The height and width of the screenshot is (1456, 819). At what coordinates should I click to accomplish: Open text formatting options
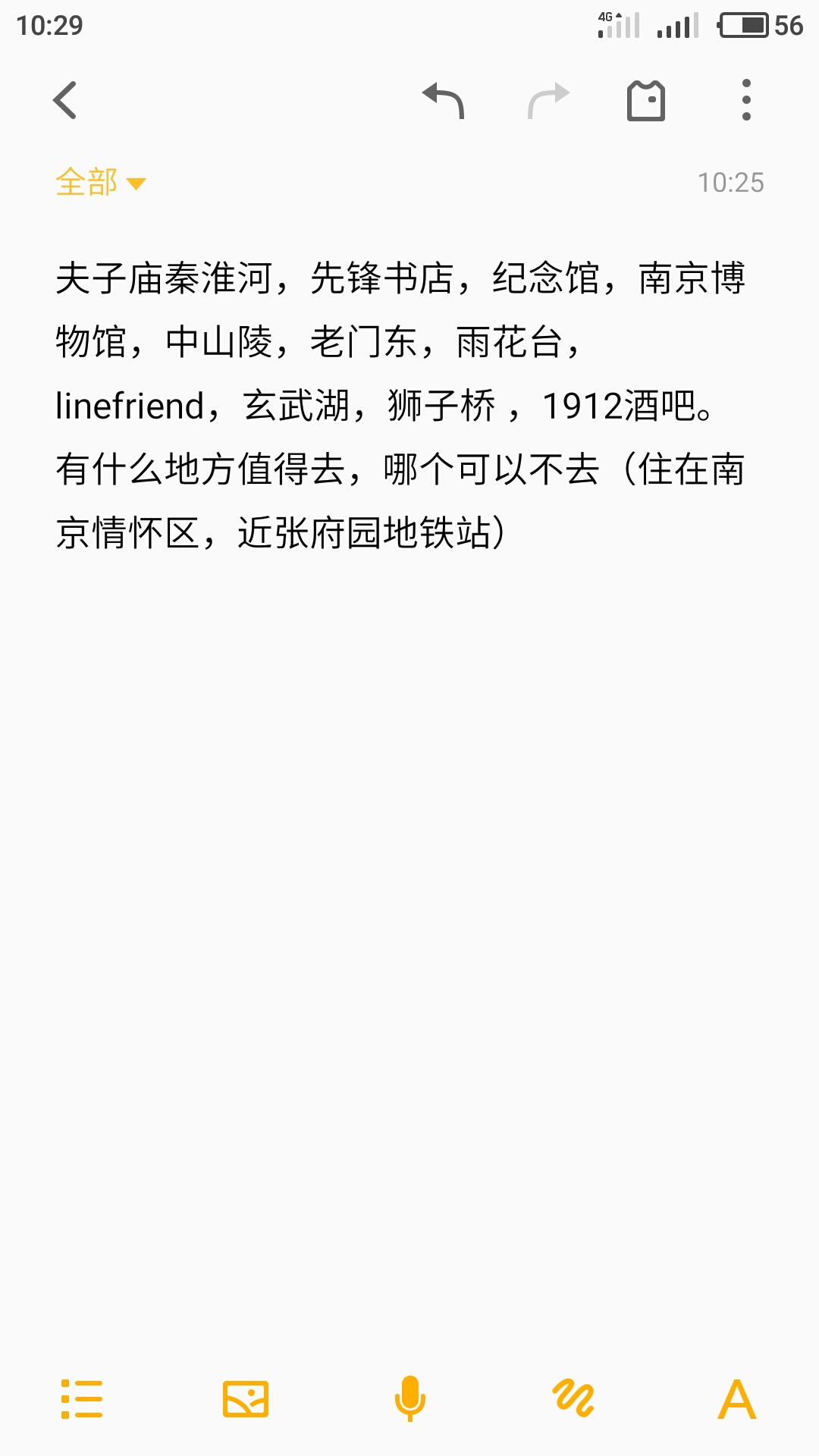pyautogui.click(x=737, y=1399)
